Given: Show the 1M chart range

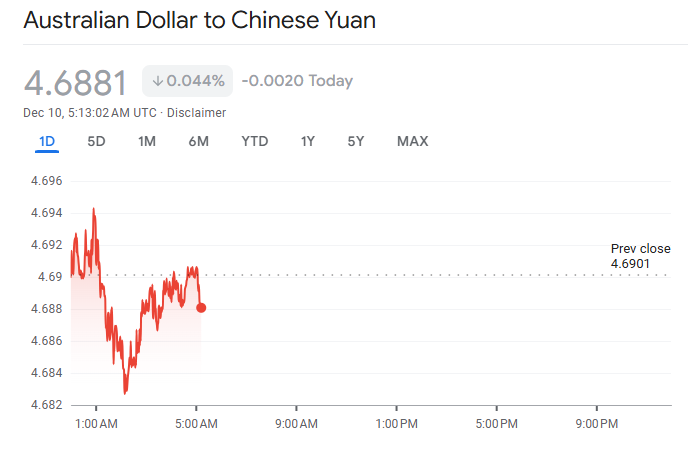Looking at the screenshot, I should tap(147, 141).
